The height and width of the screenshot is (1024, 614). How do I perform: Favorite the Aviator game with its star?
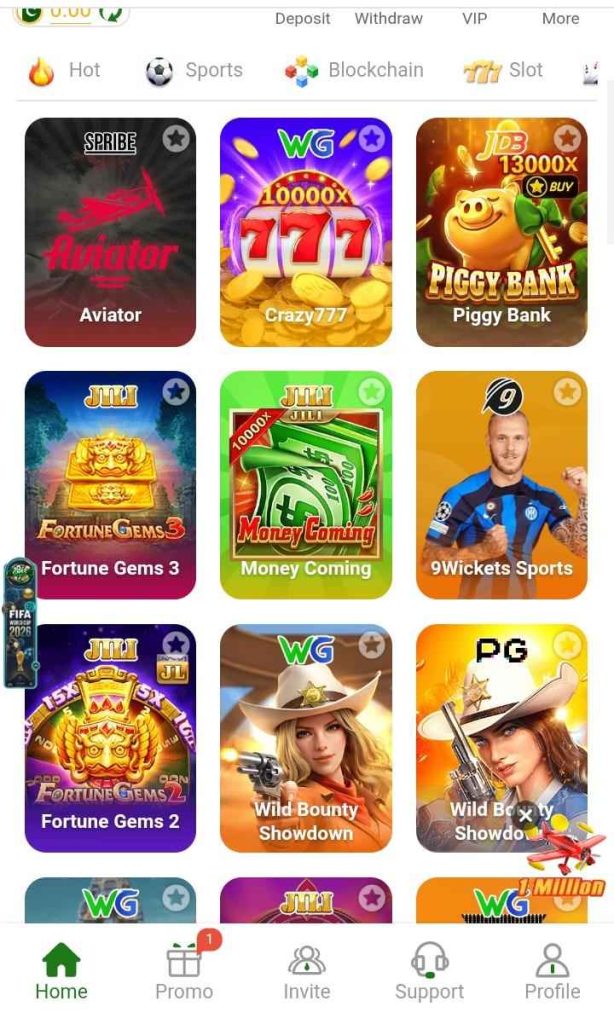coord(176,138)
